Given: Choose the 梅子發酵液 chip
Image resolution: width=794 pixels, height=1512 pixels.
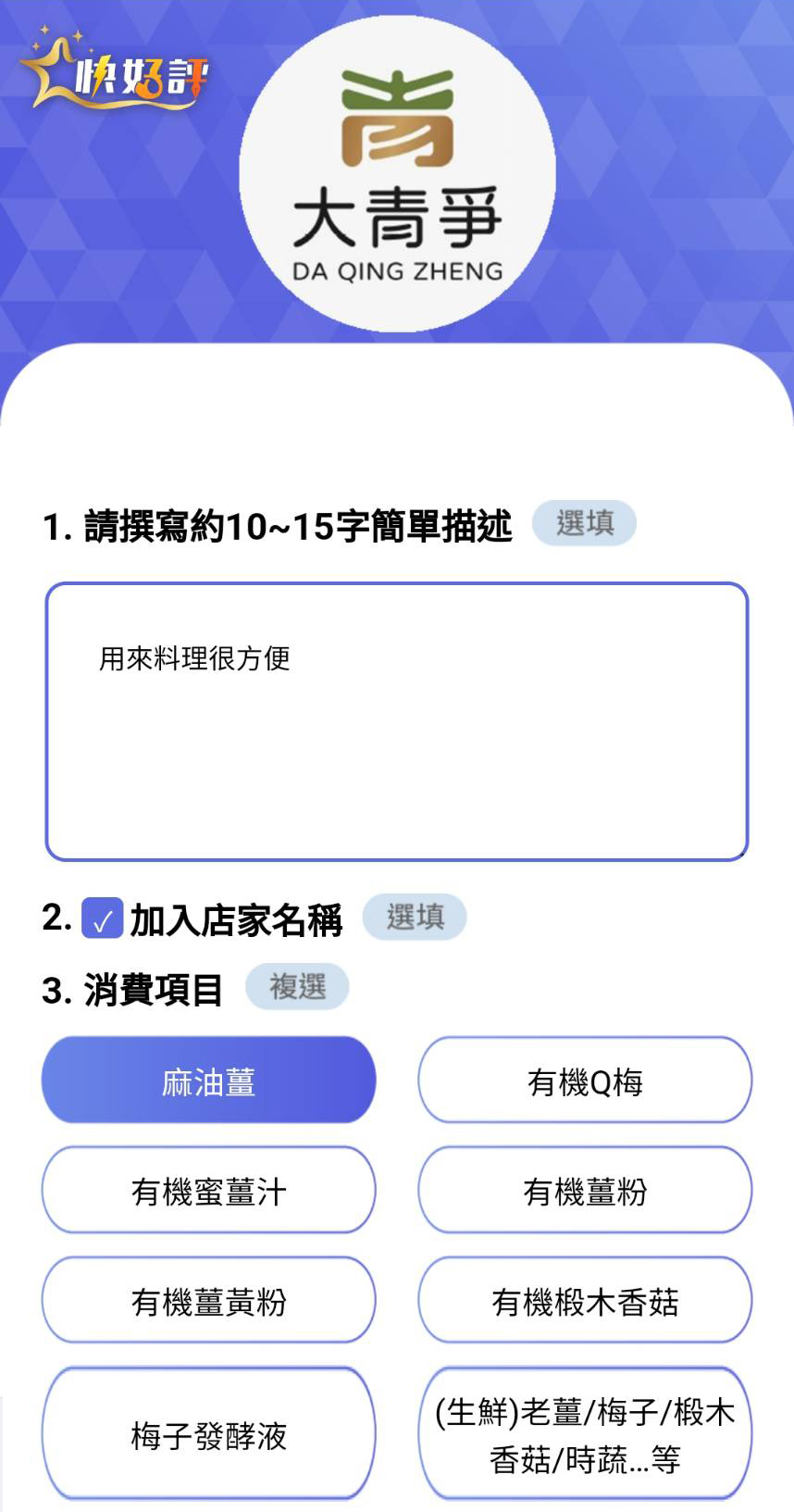Looking at the screenshot, I should (209, 1433).
